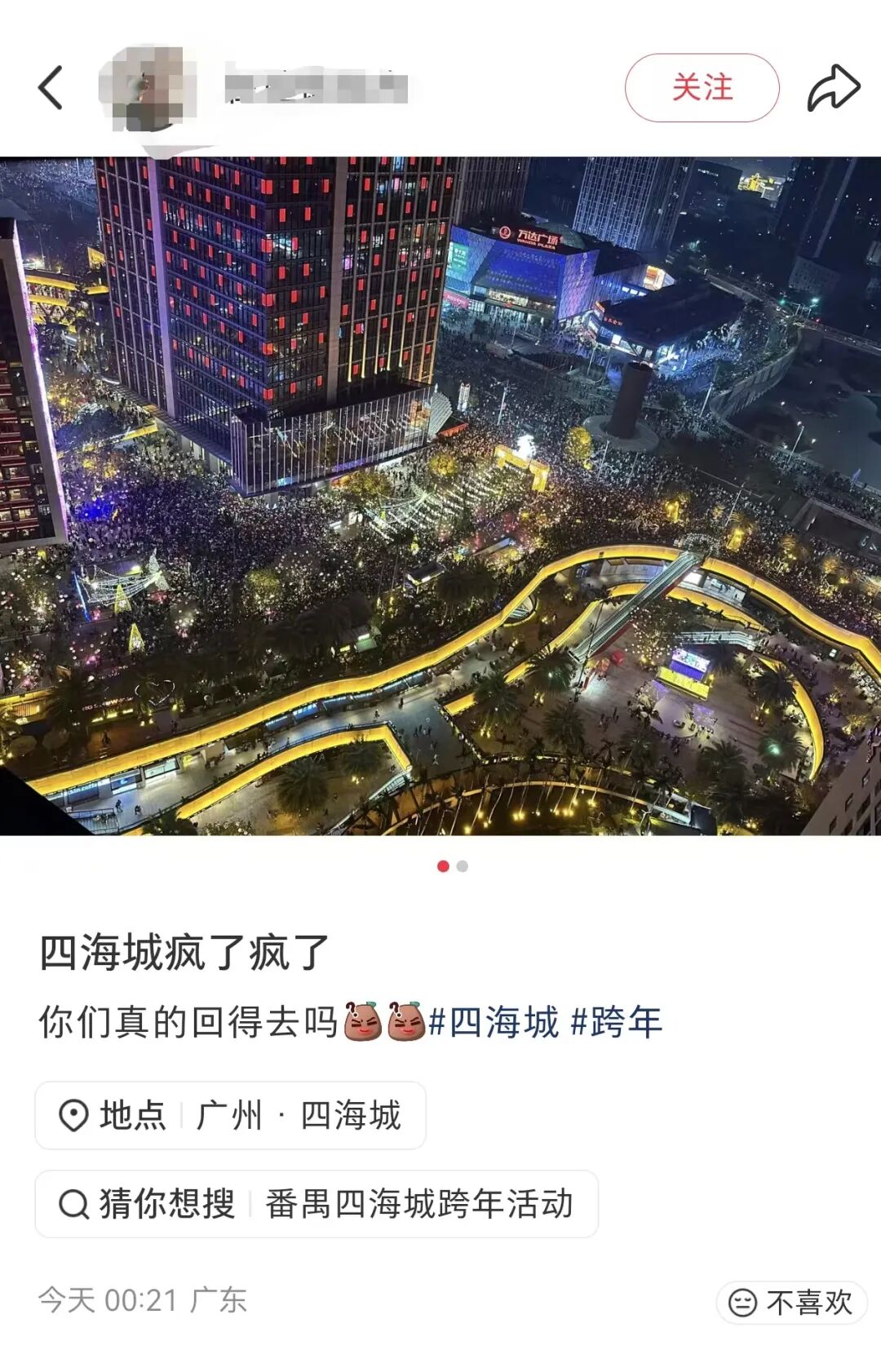Open the post author's profile avatar
This screenshot has width=881, height=1372.
(x=148, y=88)
